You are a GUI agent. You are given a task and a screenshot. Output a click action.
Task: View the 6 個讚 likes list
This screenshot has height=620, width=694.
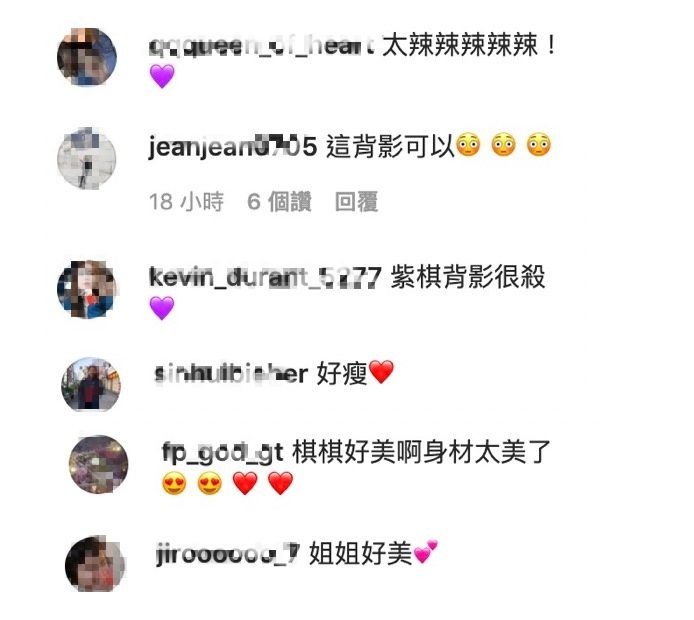pos(279,202)
